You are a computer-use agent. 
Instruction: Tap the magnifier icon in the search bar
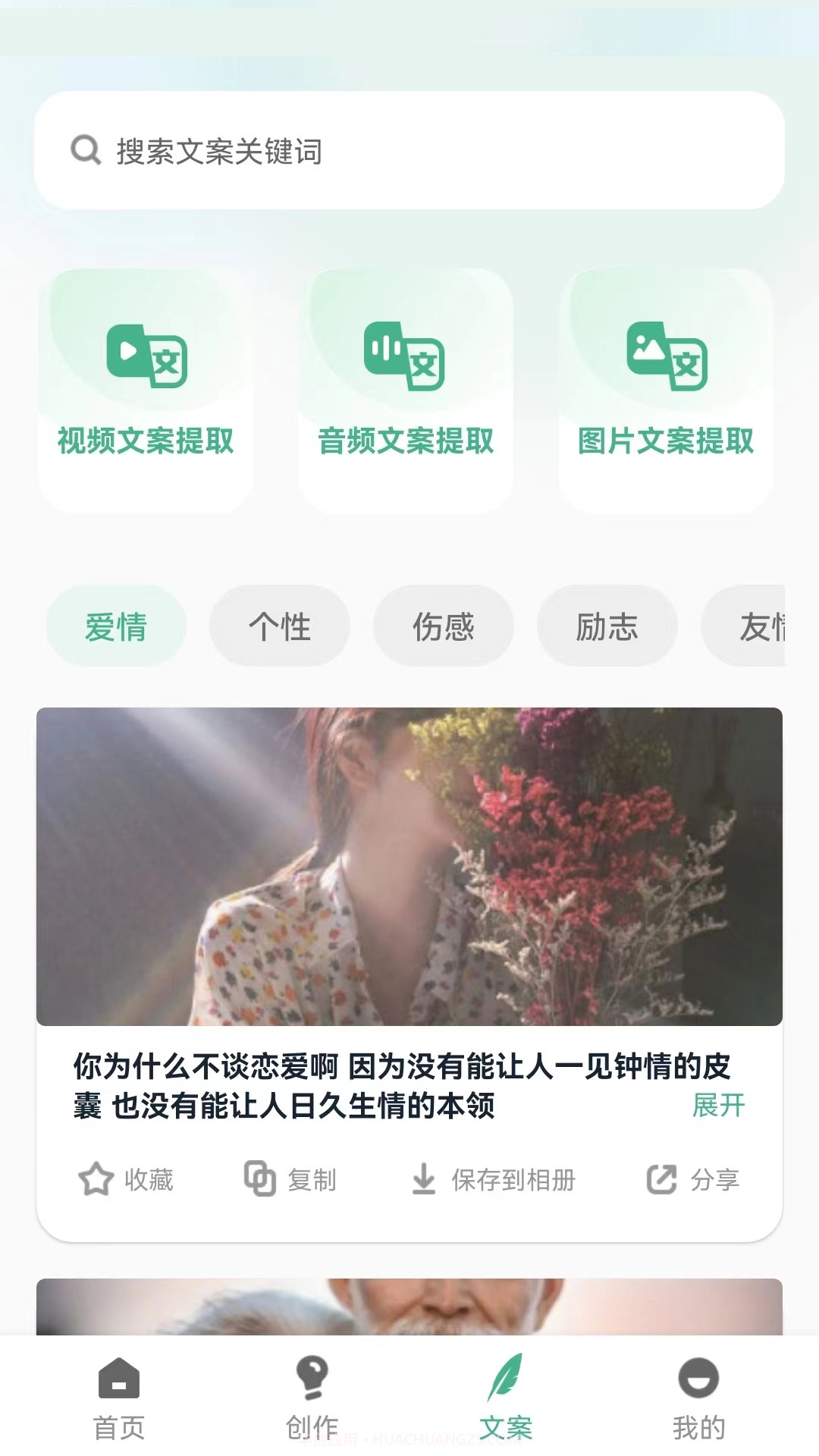coord(86,151)
